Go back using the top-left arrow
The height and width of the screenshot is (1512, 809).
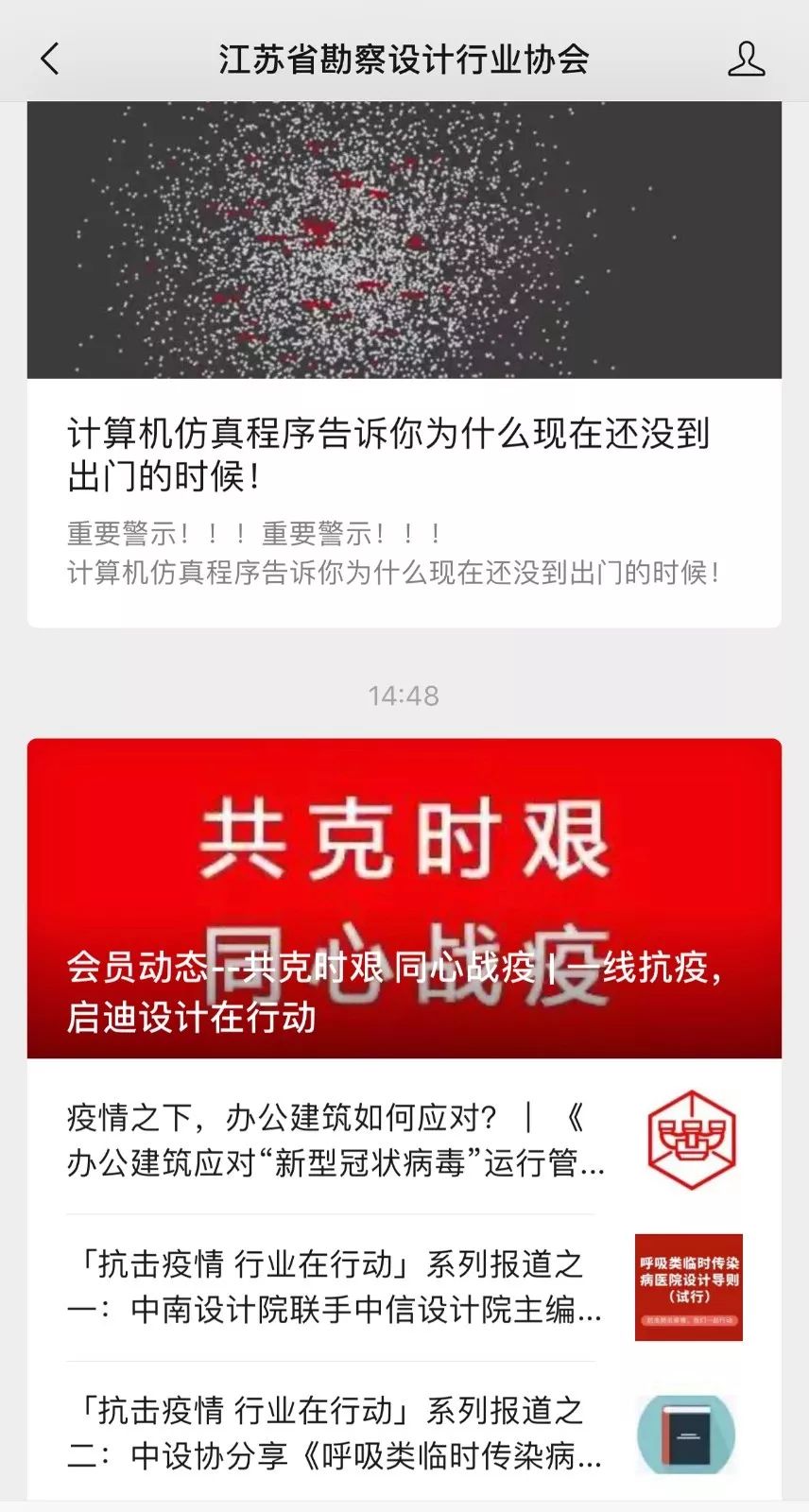point(50,59)
